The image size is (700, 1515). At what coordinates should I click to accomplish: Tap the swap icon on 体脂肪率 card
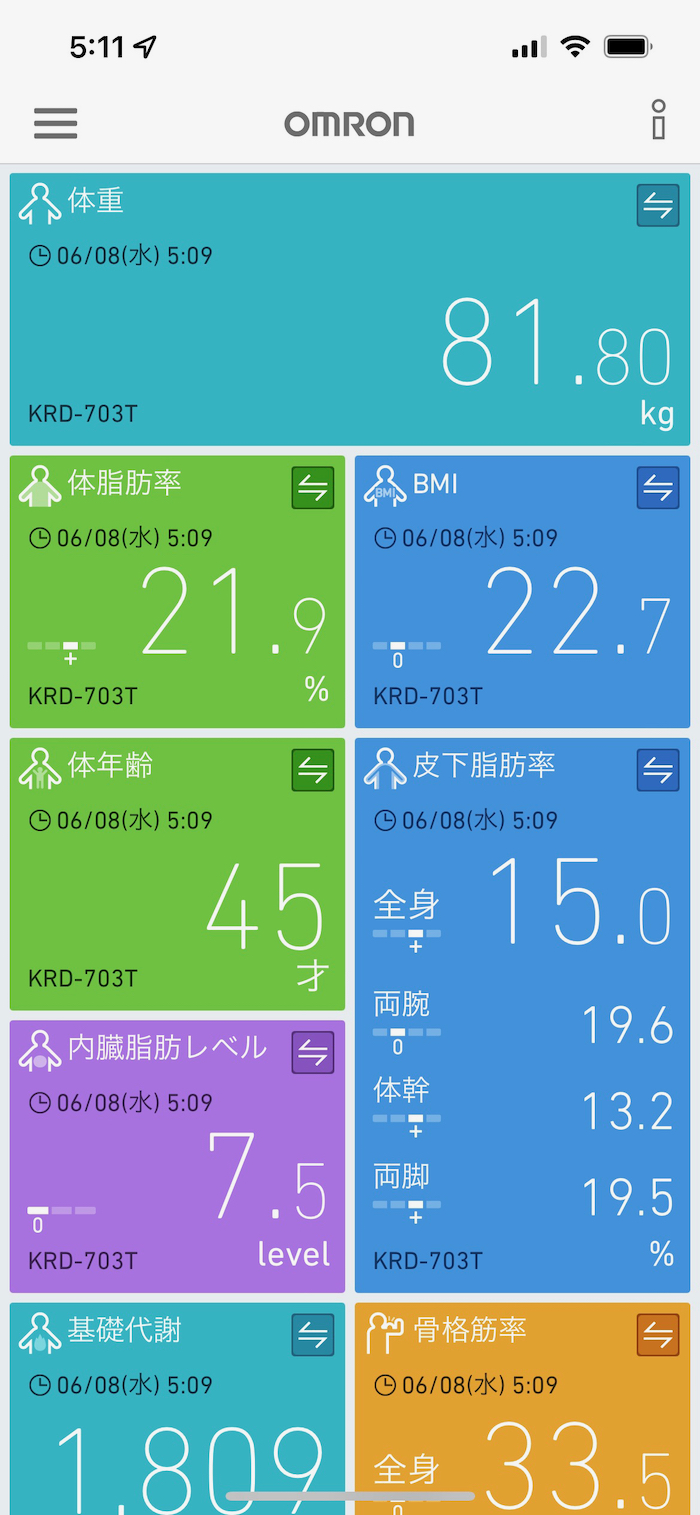pos(312,488)
